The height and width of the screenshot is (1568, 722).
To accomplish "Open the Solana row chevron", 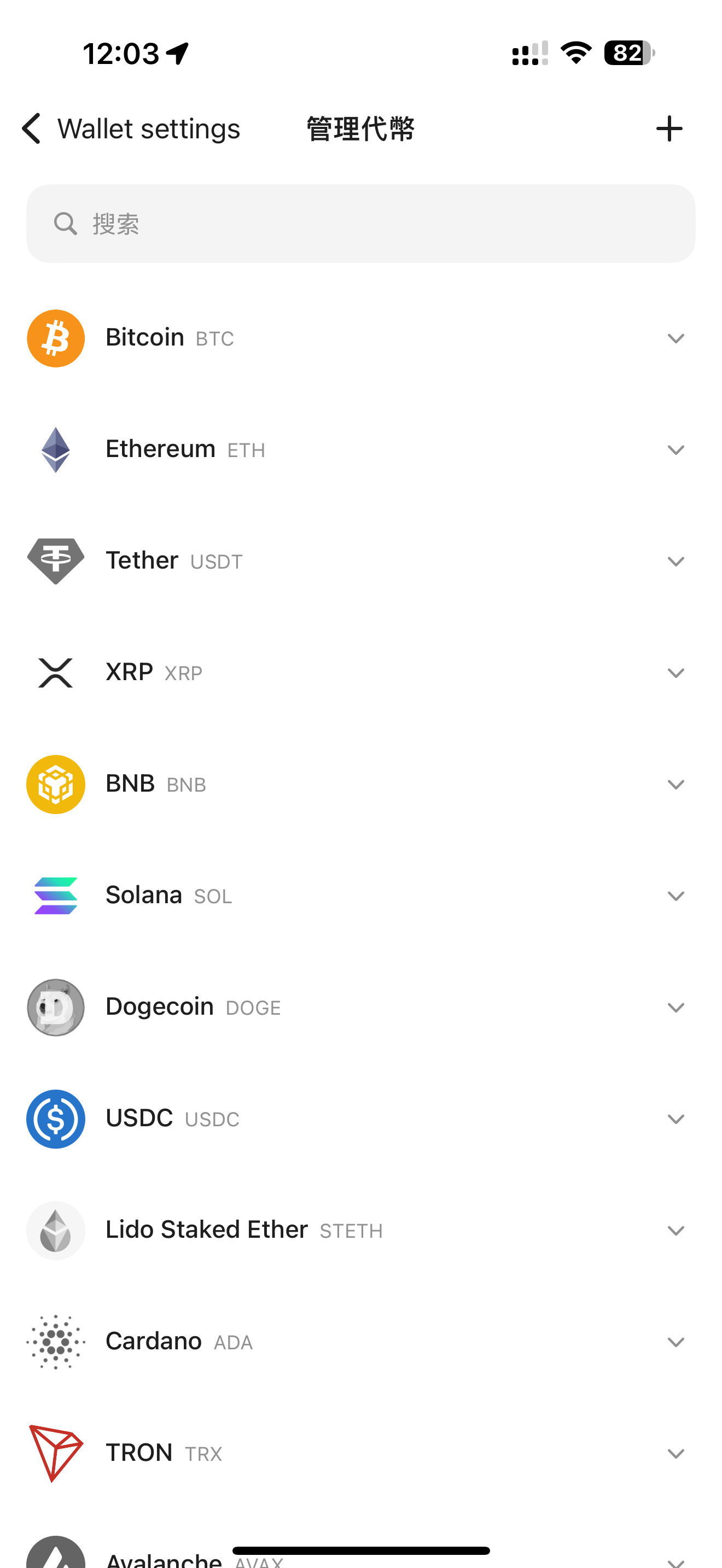I will 677,896.
